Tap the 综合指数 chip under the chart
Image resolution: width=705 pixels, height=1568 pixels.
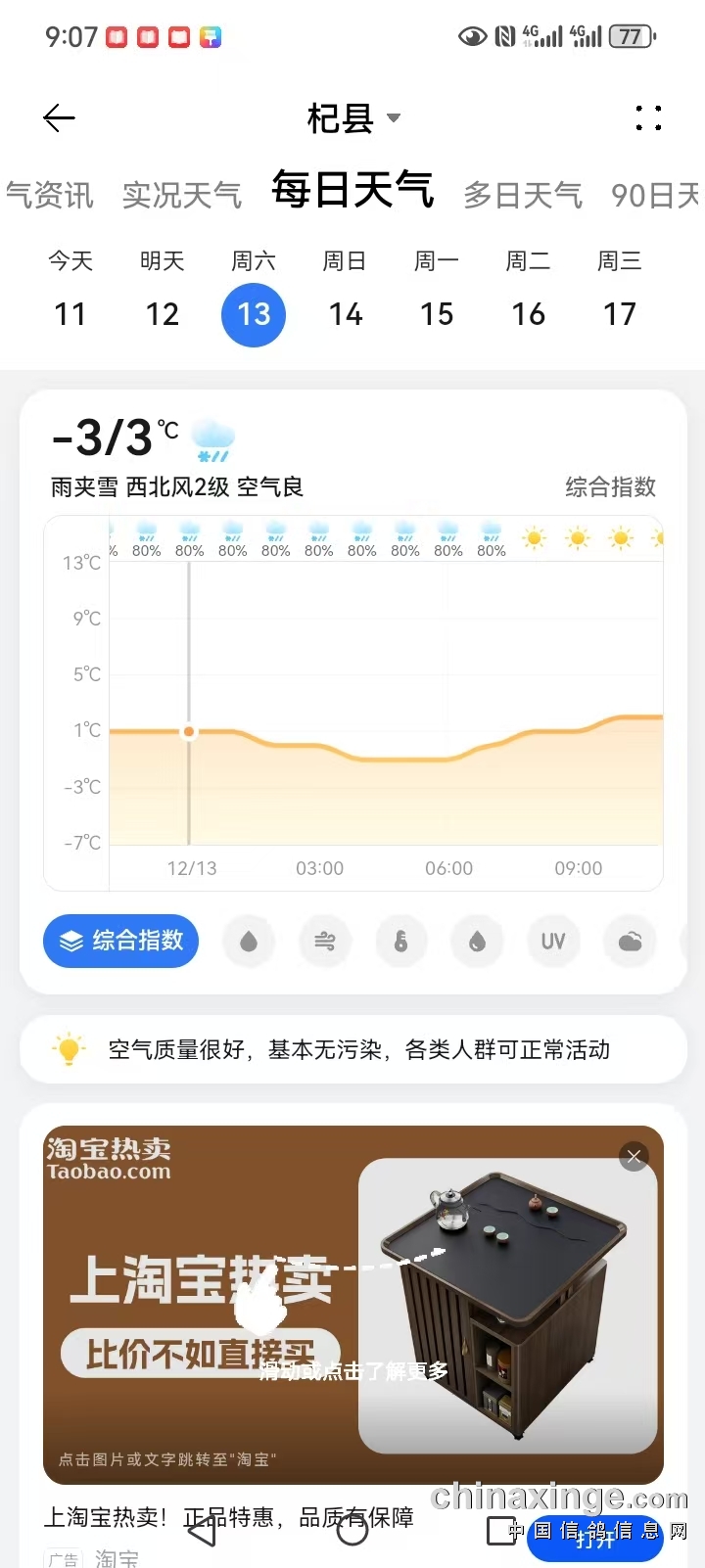[x=121, y=941]
